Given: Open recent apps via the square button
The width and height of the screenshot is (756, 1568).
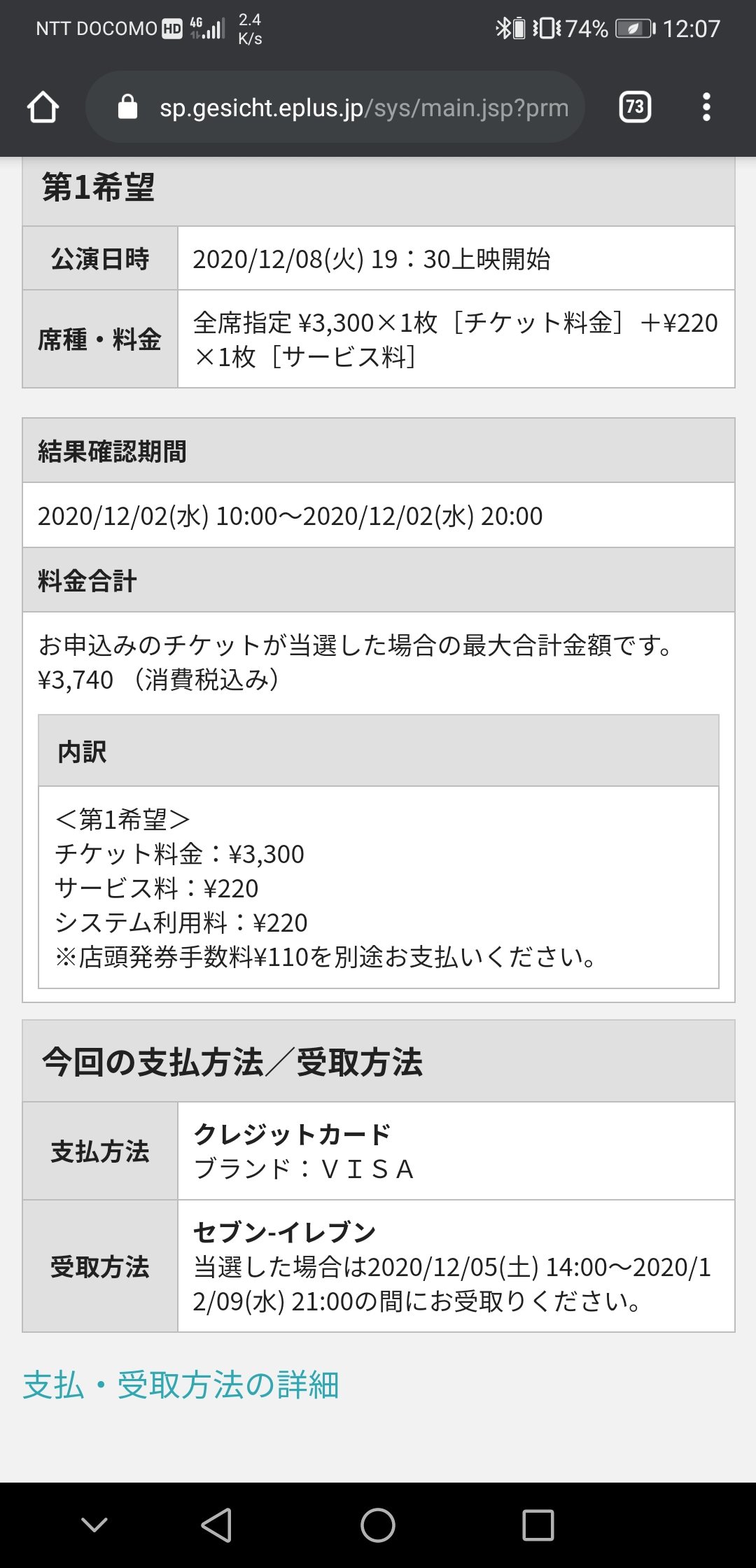Looking at the screenshot, I should click(538, 1525).
